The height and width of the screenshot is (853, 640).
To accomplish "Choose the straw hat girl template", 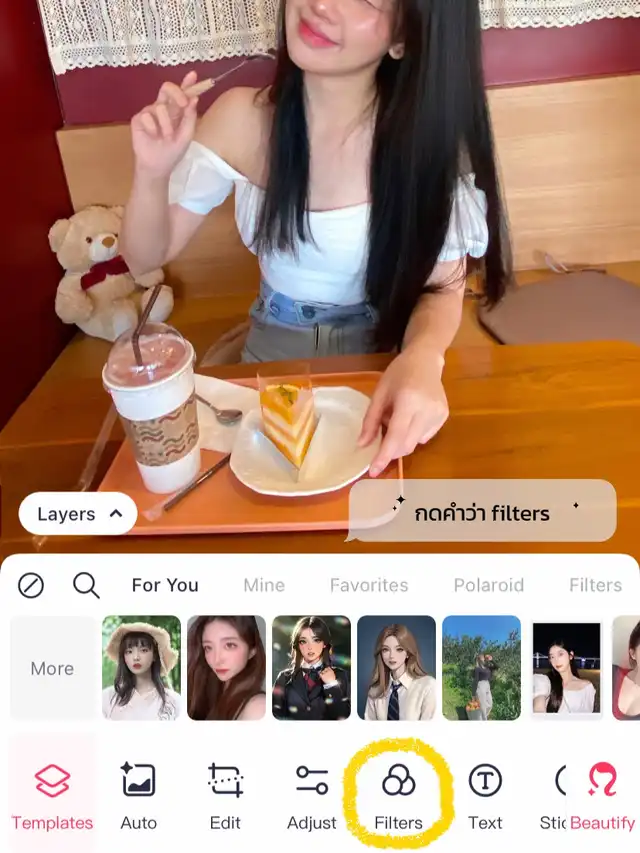I will 141,668.
